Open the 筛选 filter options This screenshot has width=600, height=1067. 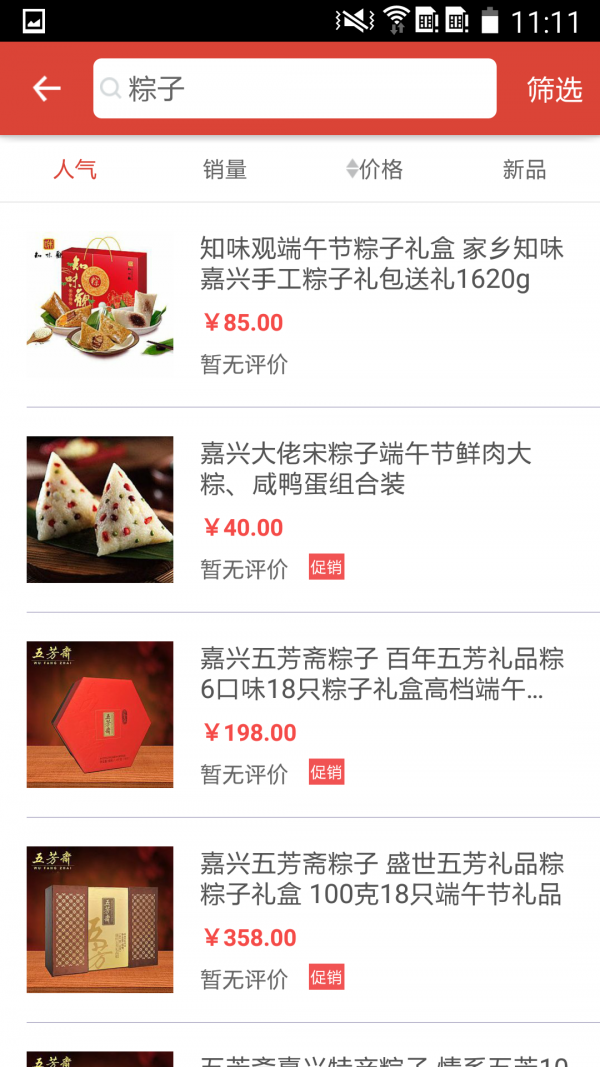(x=554, y=89)
